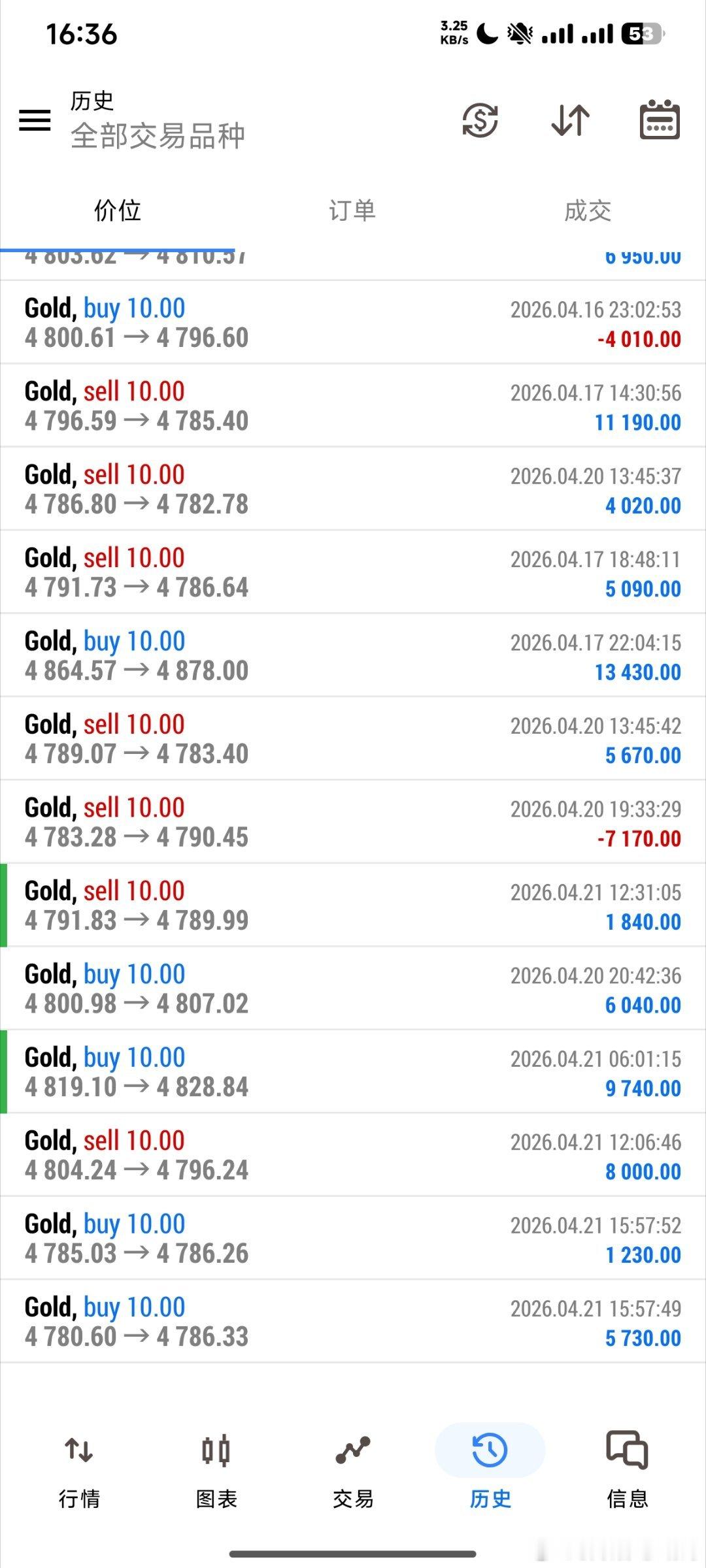Switch to the 成交 tab
The width and height of the screenshot is (706, 1568).
(x=587, y=210)
